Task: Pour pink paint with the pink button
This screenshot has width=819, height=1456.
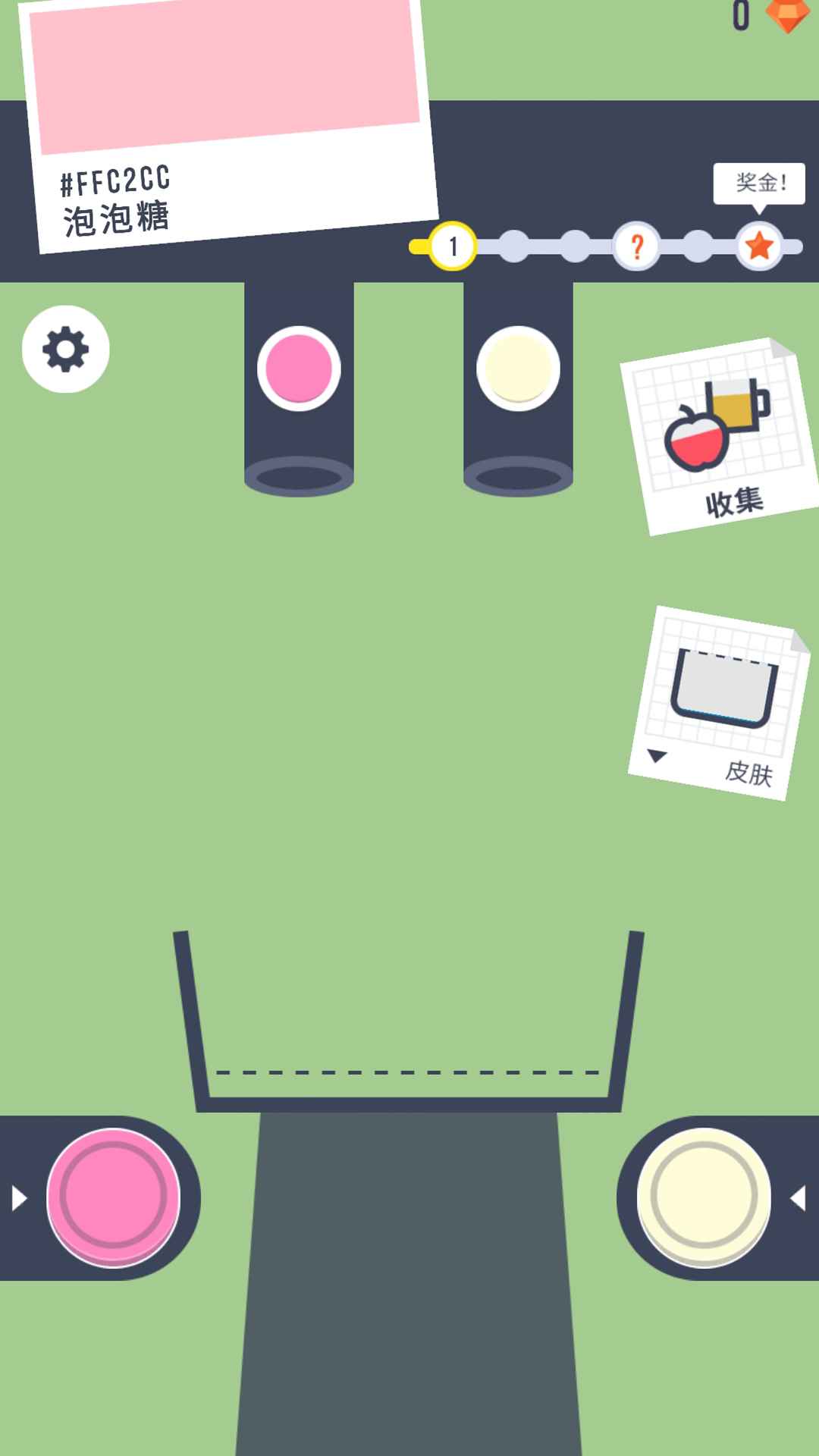Action: pyautogui.click(x=114, y=1197)
